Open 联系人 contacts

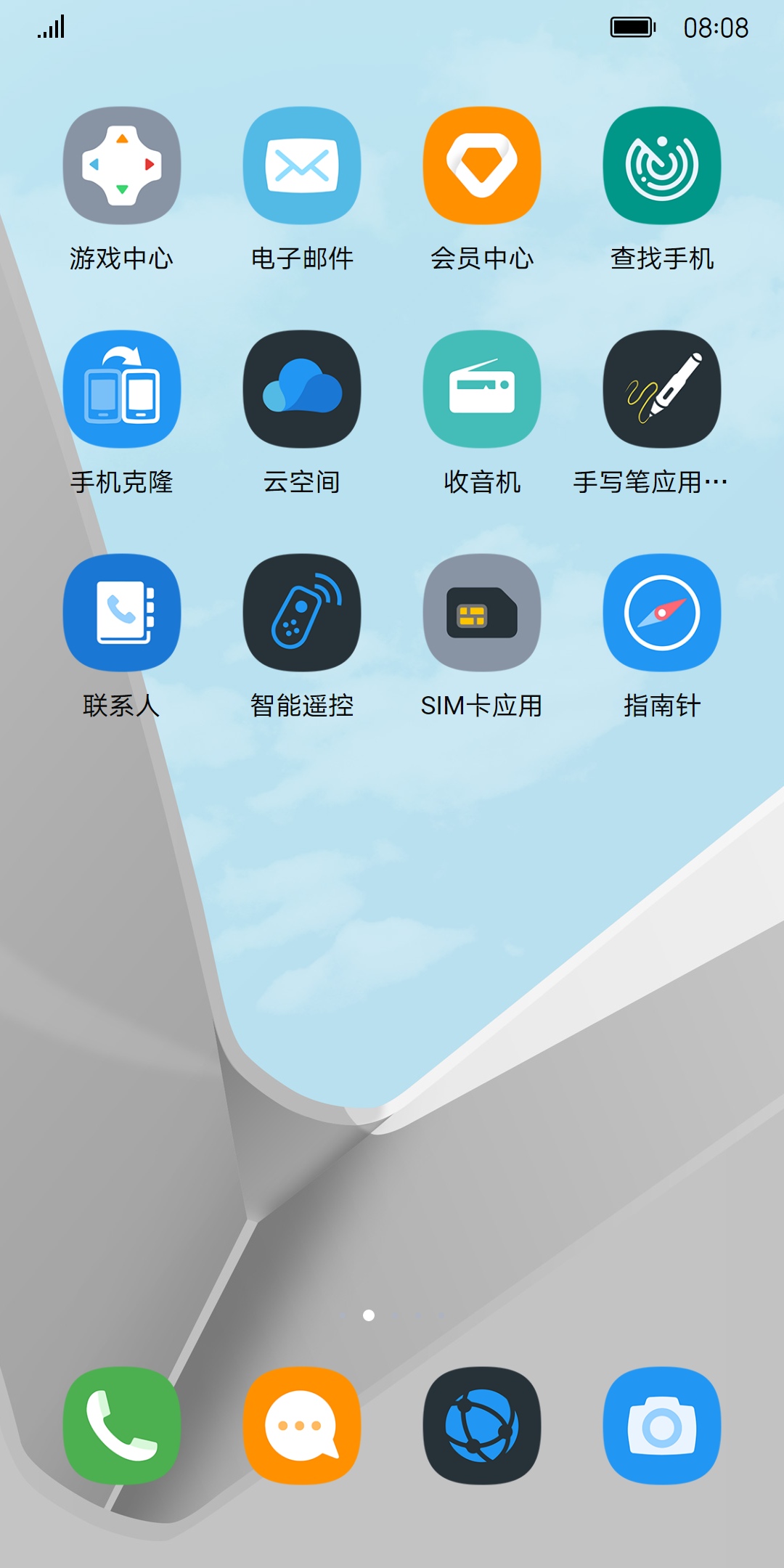tap(121, 613)
